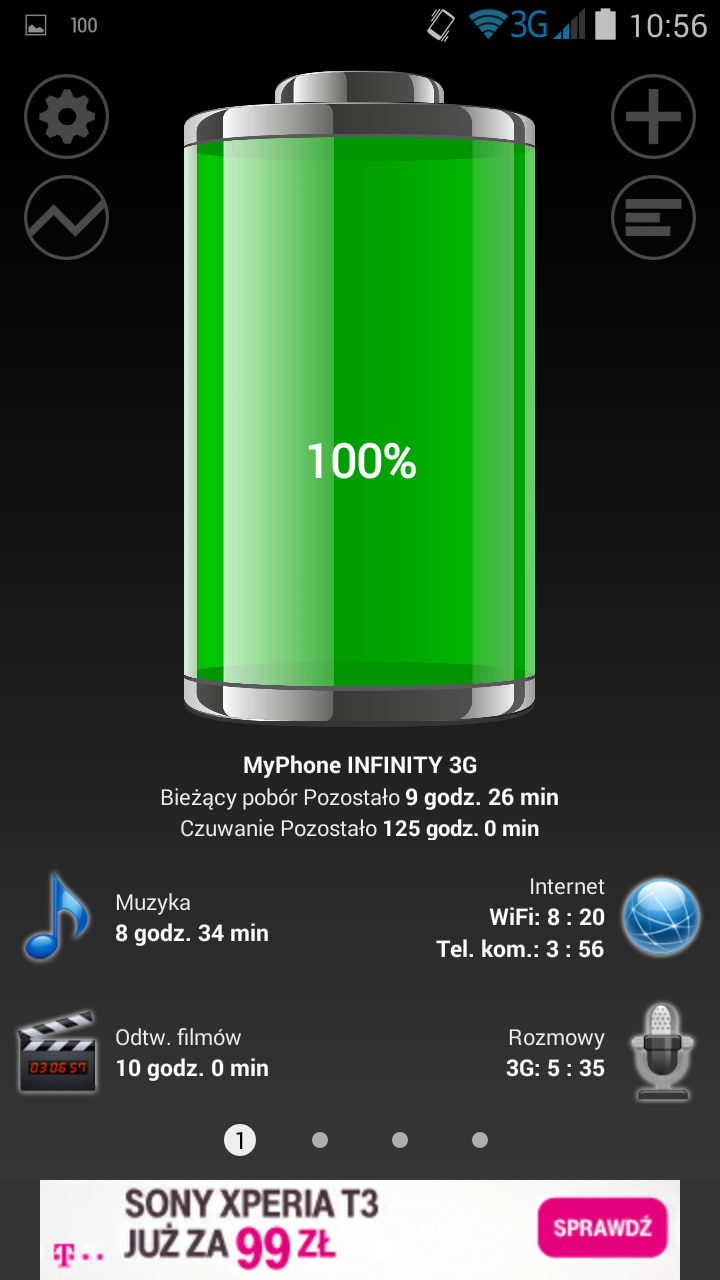Screen dimensions: 720x1280
Task: Tap the plus icon
Action: point(653,117)
